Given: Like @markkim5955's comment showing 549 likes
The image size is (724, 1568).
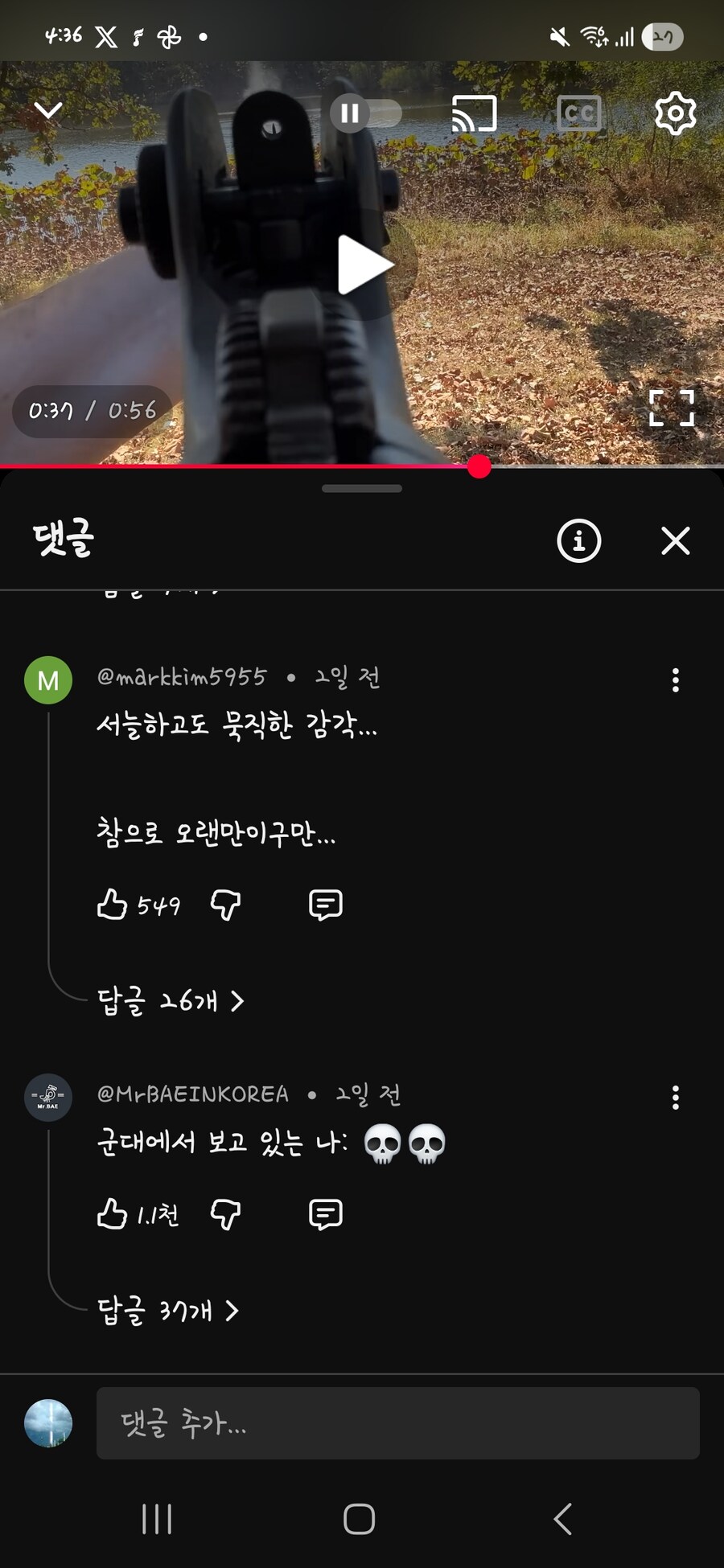Looking at the screenshot, I should click(x=113, y=904).
